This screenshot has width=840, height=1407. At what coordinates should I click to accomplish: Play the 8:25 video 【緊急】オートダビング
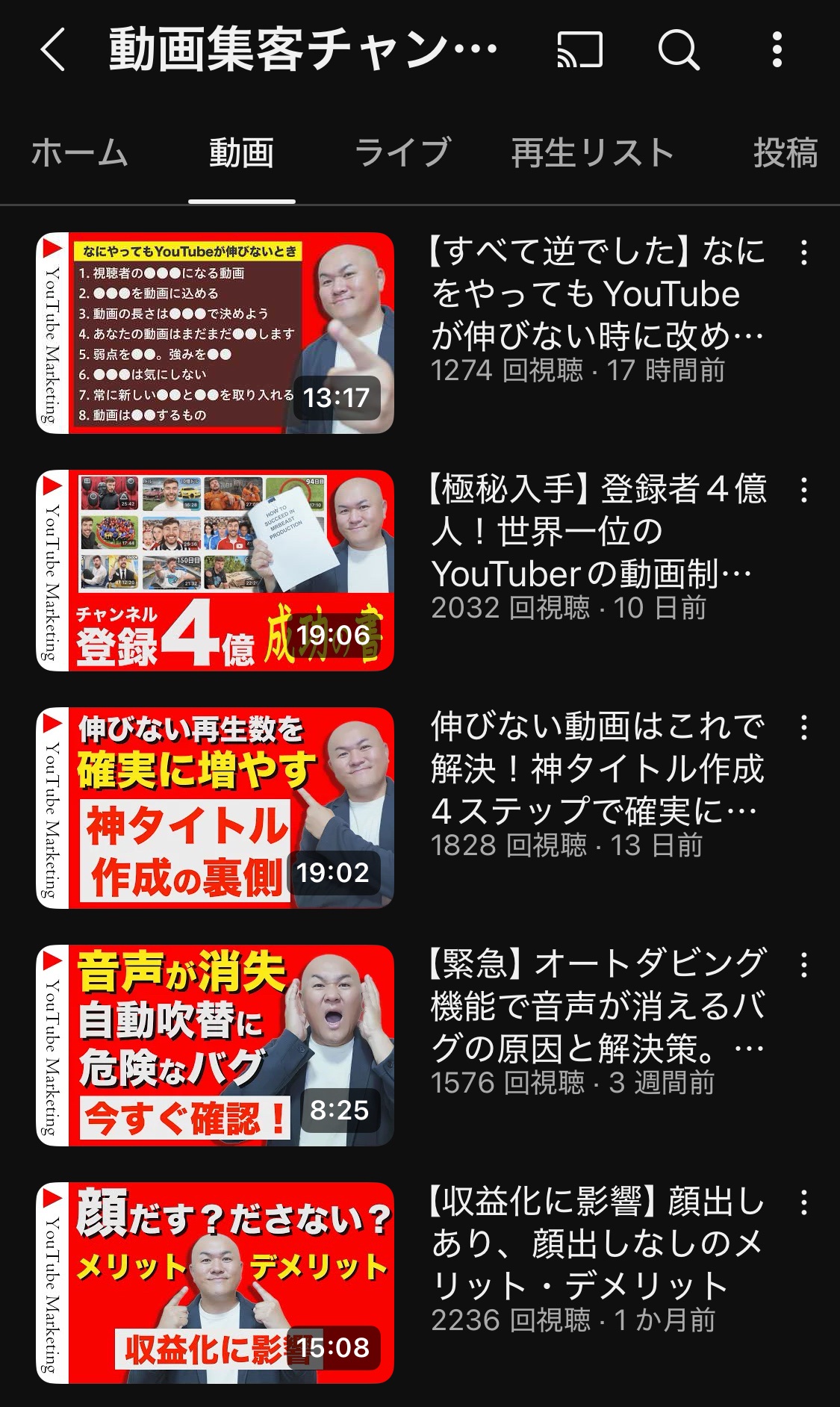(215, 1046)
